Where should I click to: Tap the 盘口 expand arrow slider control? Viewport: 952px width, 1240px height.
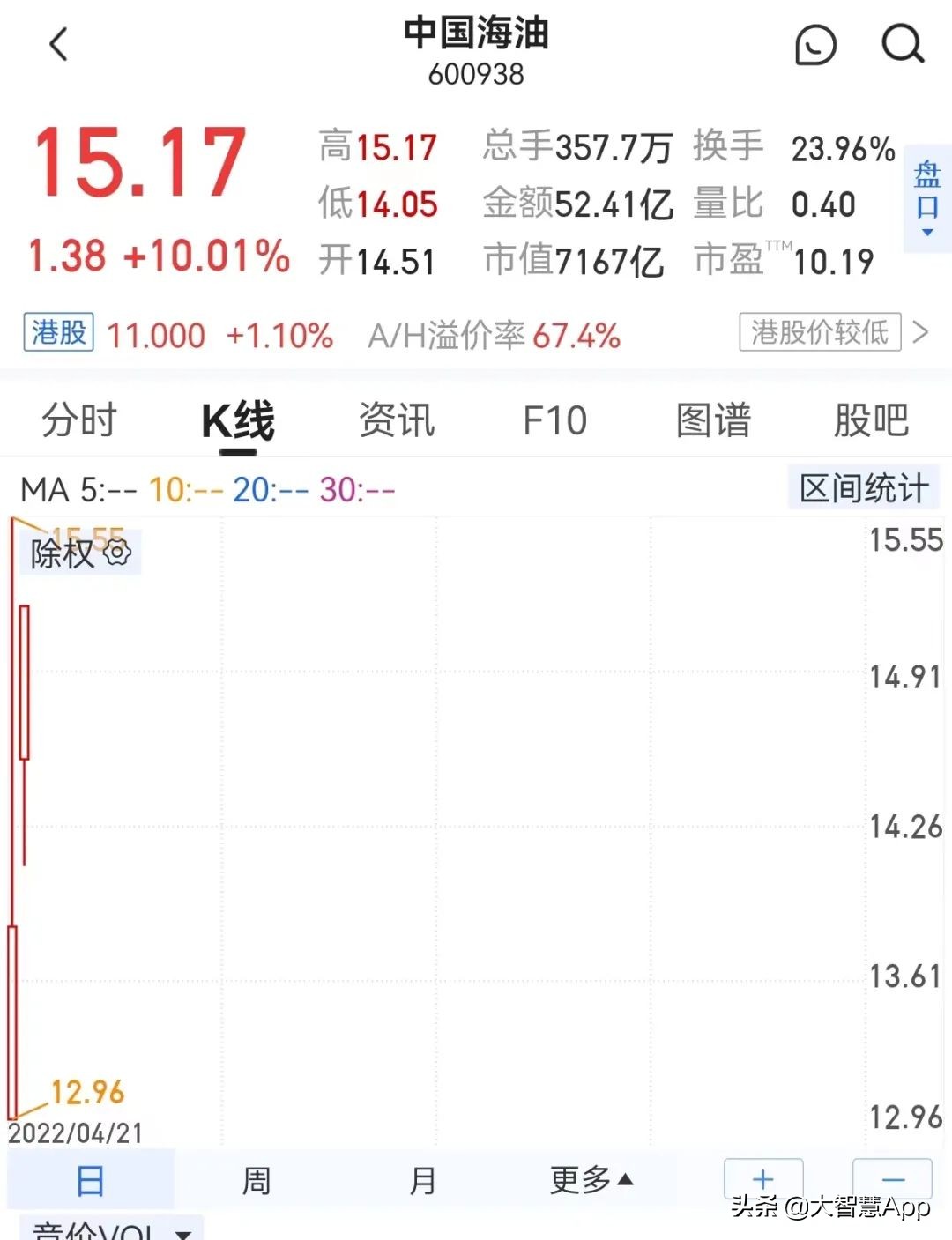[926, 231]
